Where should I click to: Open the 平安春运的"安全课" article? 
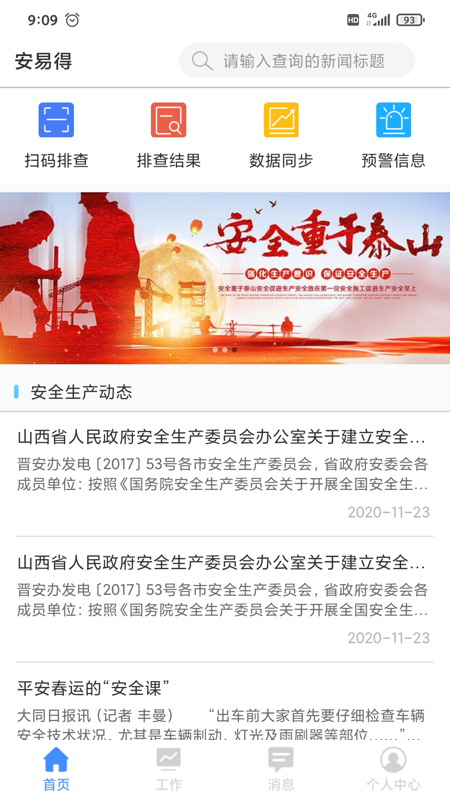(x=225, y=706)
